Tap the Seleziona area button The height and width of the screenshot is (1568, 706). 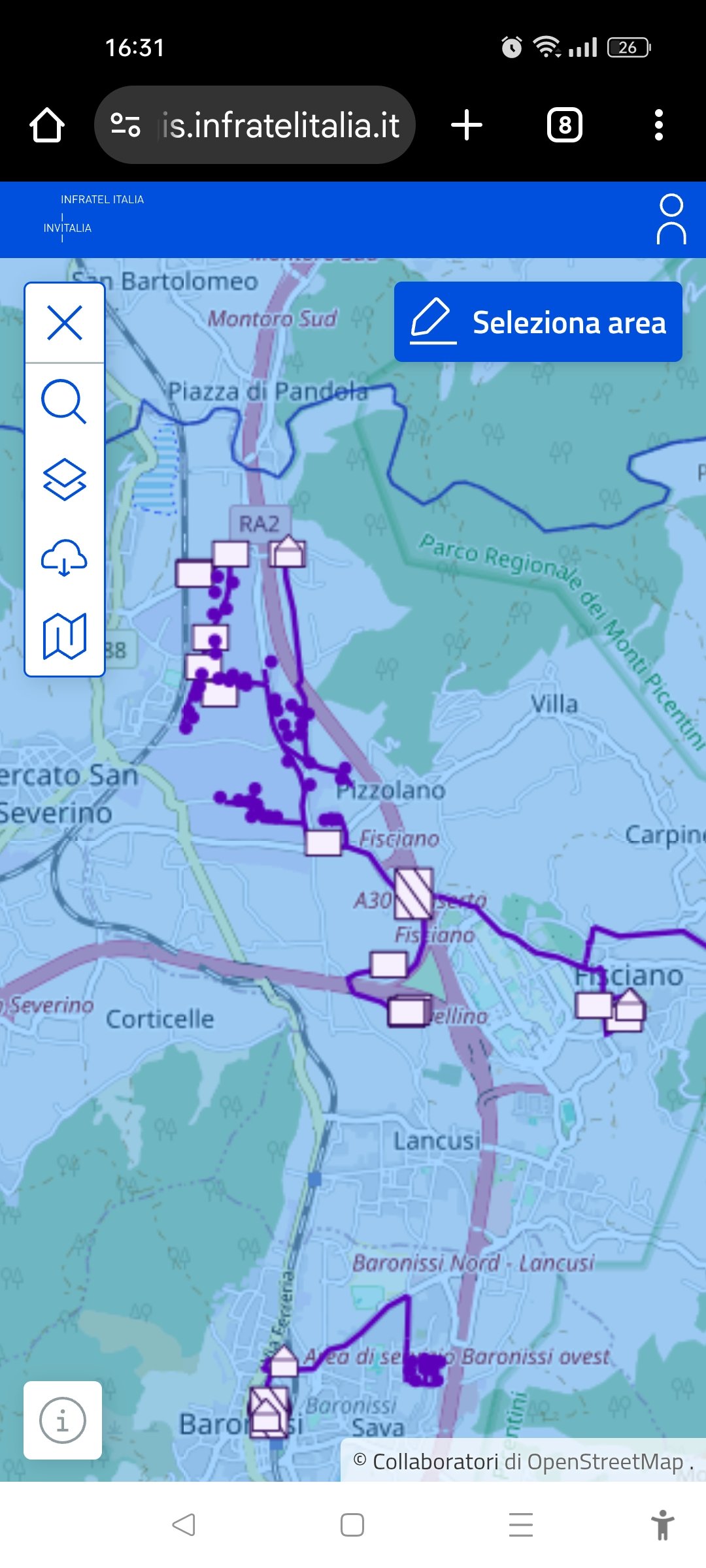tap(537, 322)
